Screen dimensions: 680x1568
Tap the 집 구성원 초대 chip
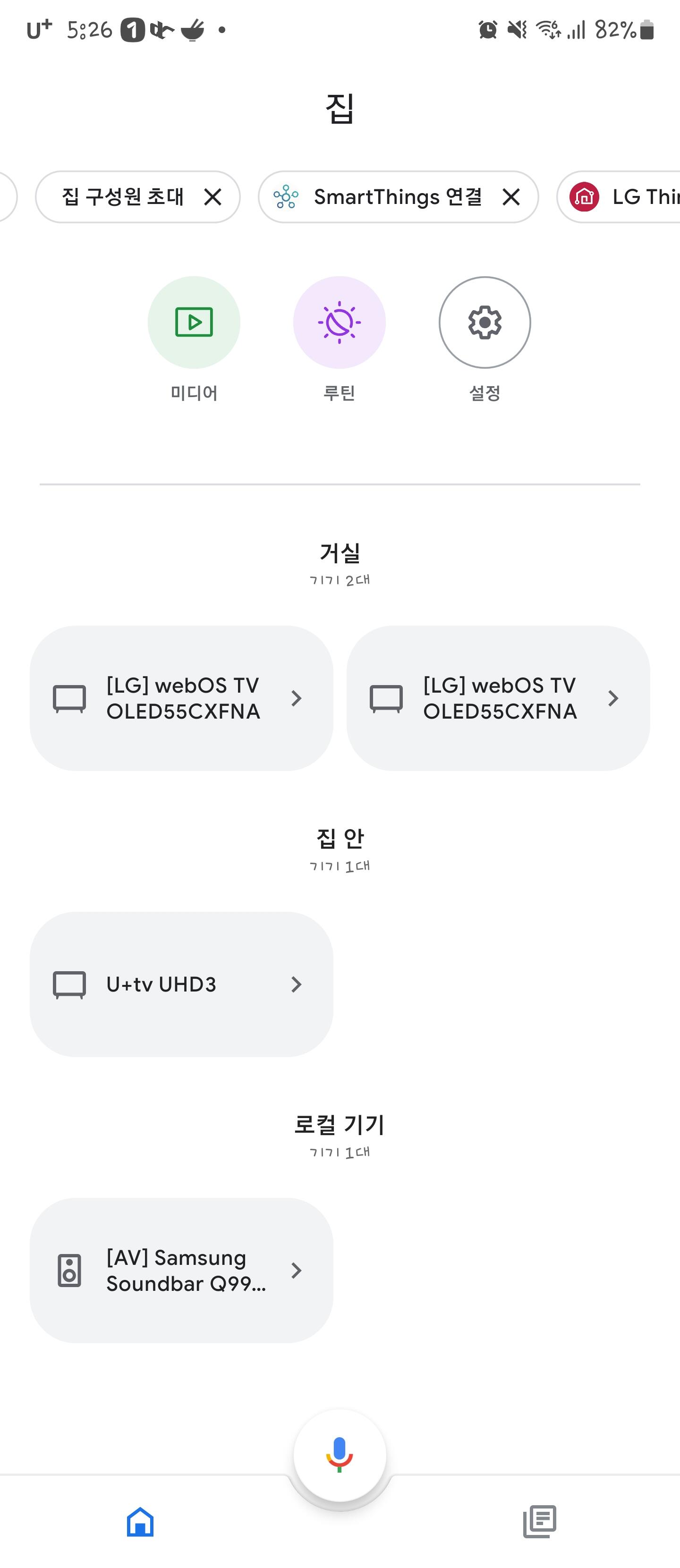point(122,196)
